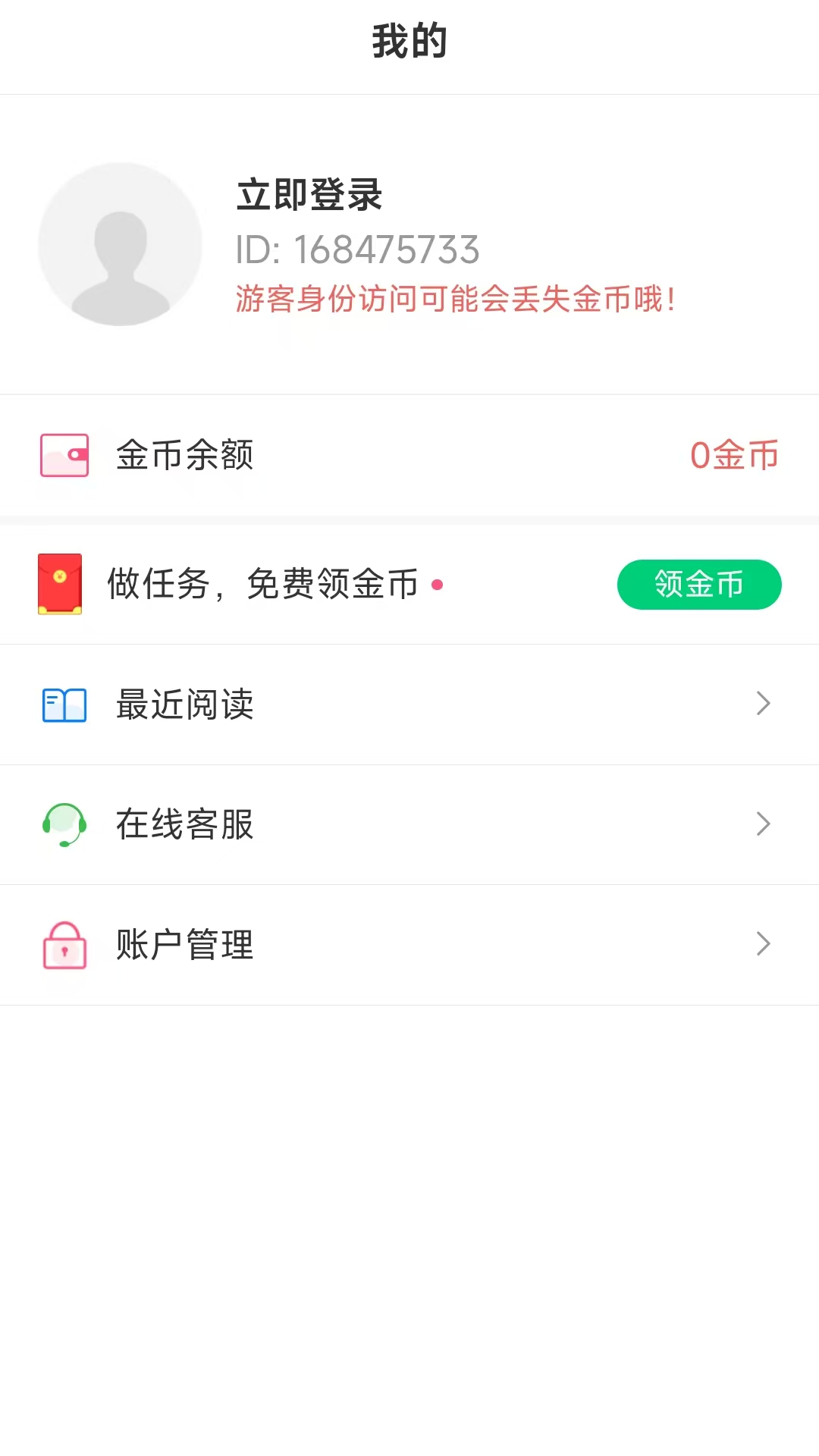Click the green headset icon for 在线客服

coord(64,824)
